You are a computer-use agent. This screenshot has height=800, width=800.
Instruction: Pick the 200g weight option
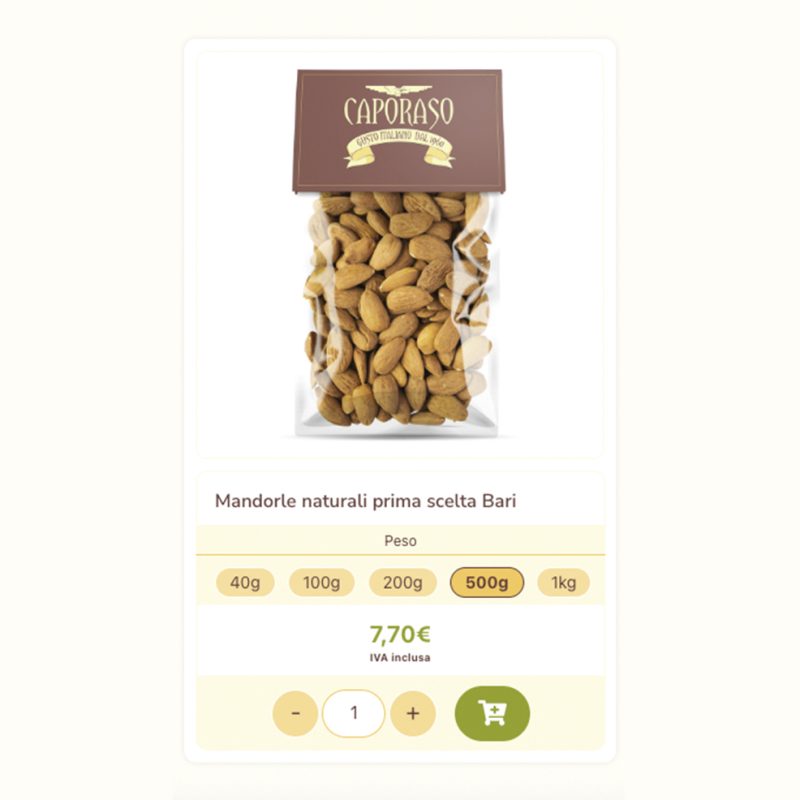pyautogui.click(x=402, y=583)
